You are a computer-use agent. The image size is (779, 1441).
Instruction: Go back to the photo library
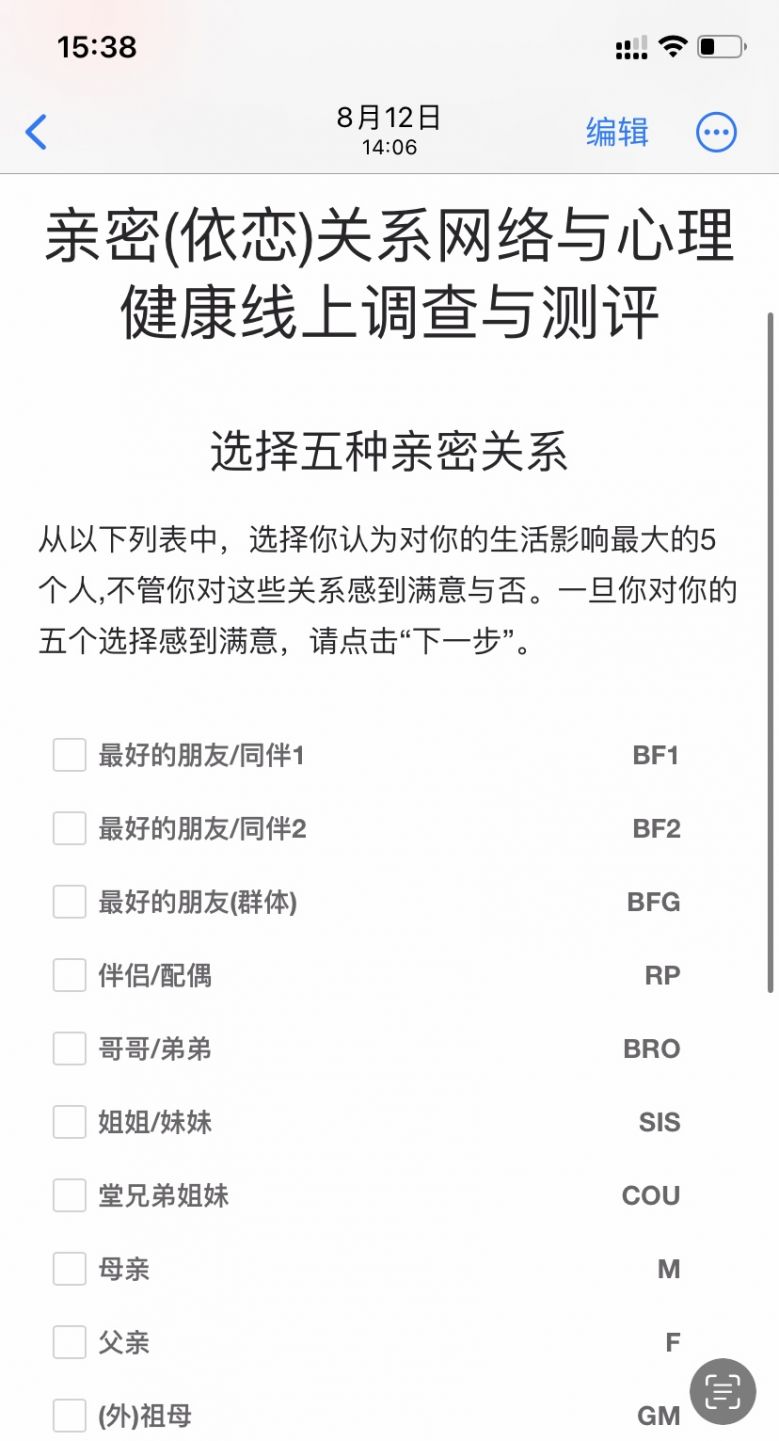pyautogui.click(x=36, y=132)
